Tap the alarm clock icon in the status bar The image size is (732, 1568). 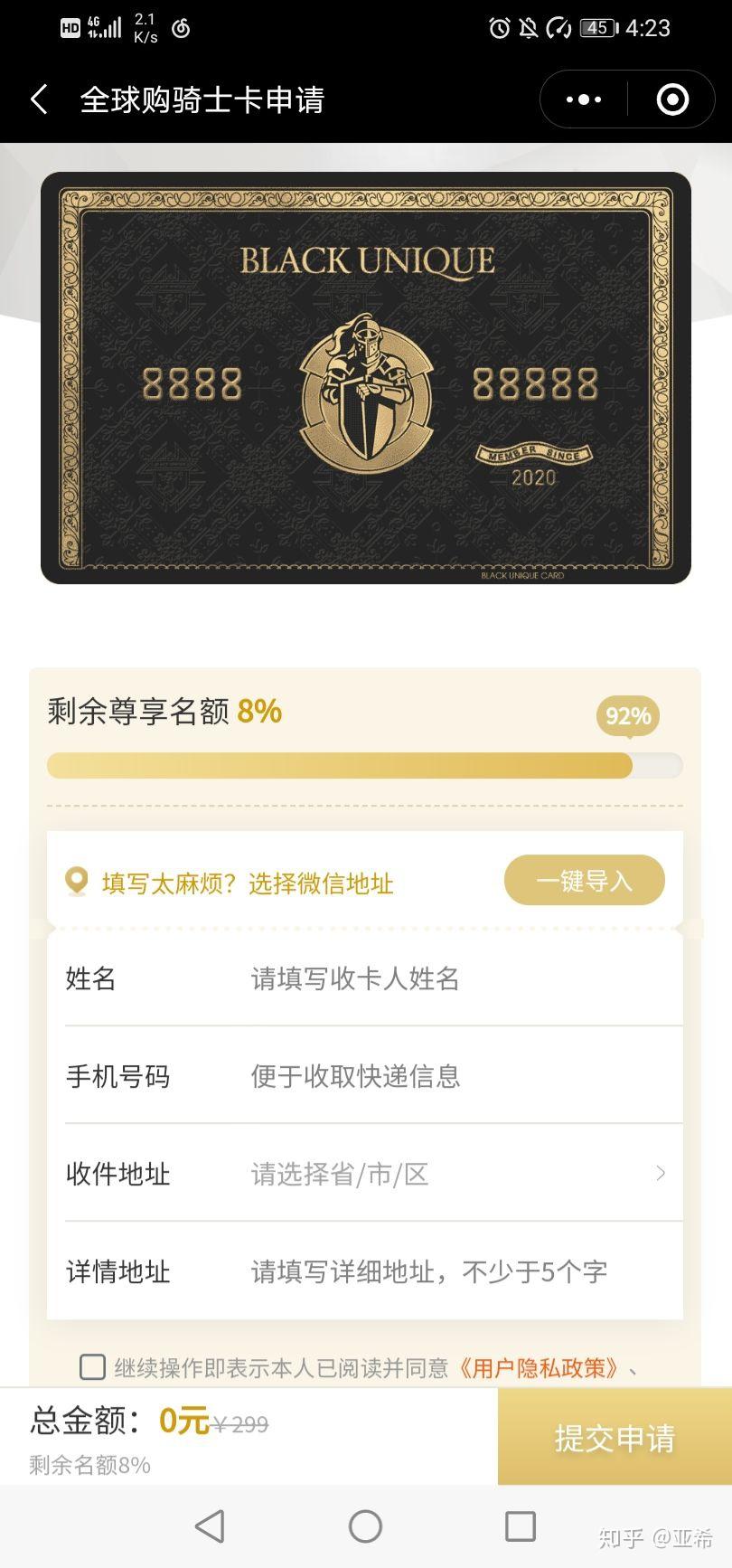click(500, 28)
